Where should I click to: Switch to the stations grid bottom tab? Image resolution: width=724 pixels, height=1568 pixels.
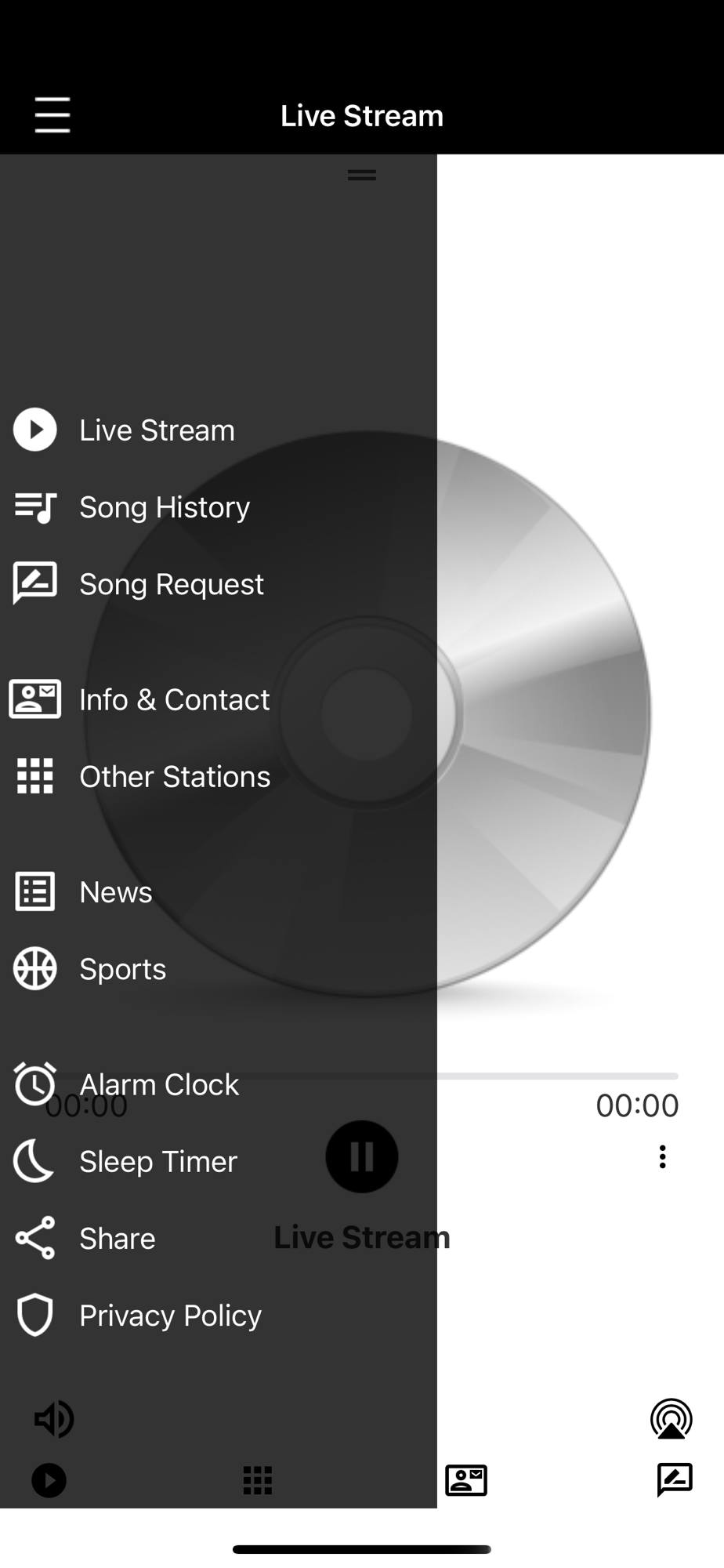(258, 1480)
